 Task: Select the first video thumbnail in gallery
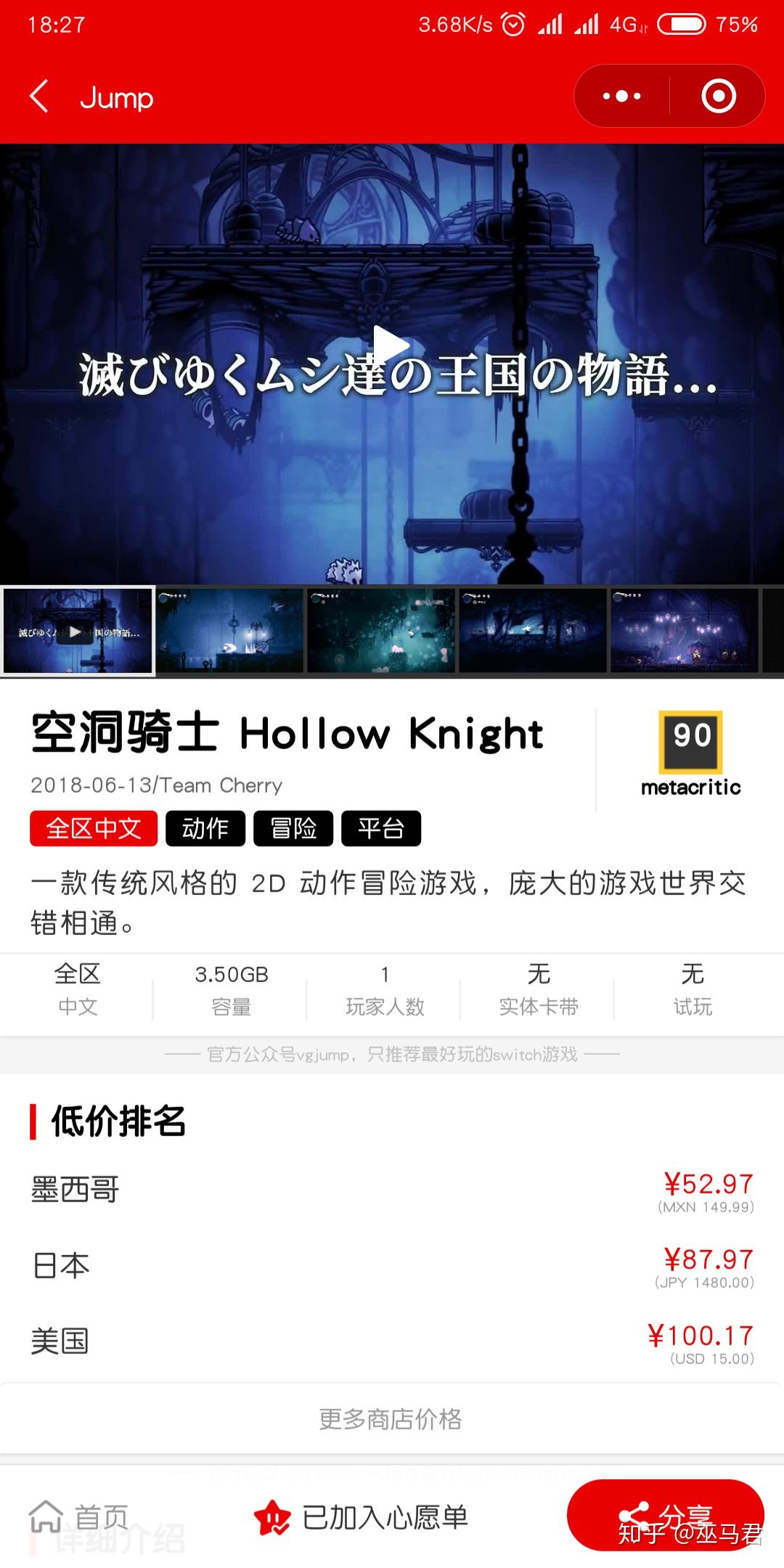coord(78,631)
